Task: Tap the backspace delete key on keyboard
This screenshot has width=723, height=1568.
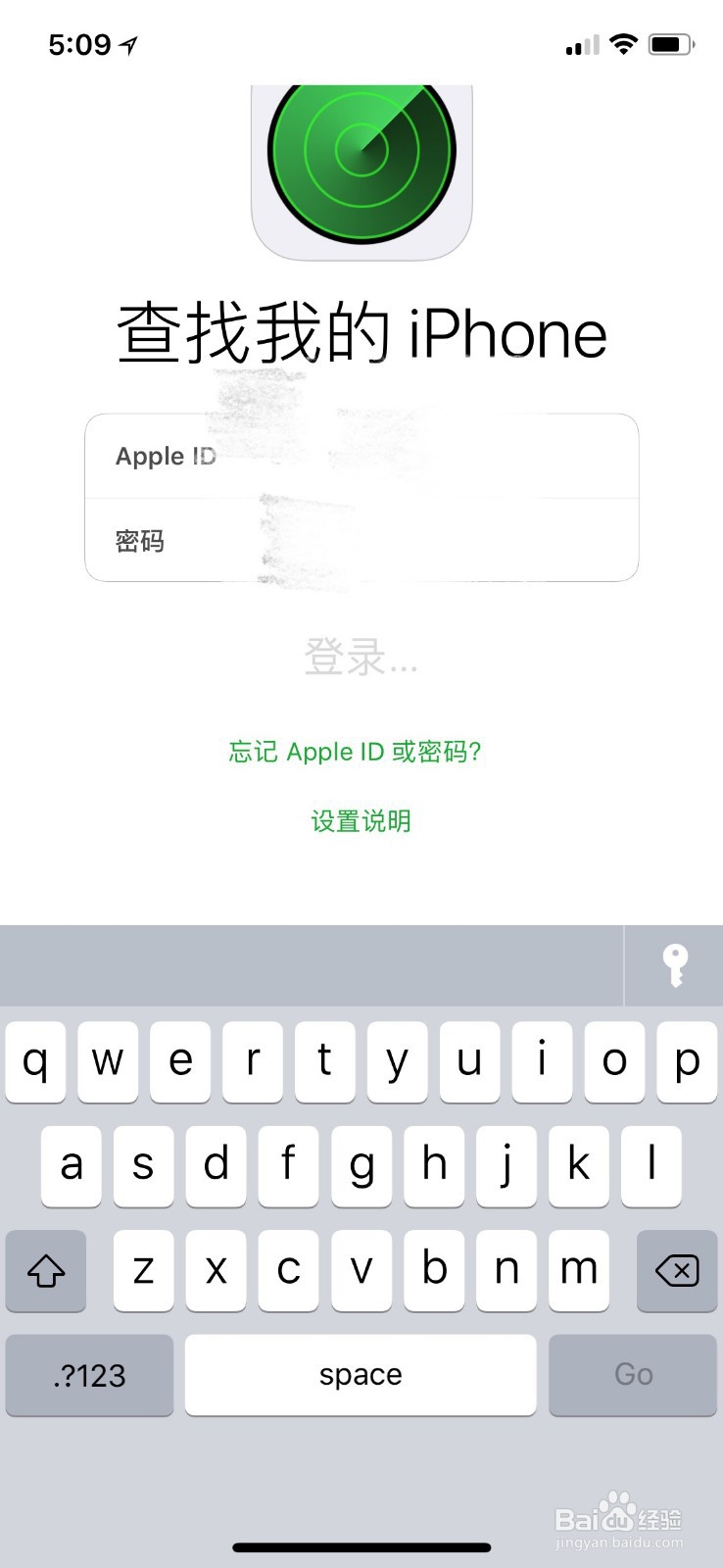Action: pos(677,1271)
